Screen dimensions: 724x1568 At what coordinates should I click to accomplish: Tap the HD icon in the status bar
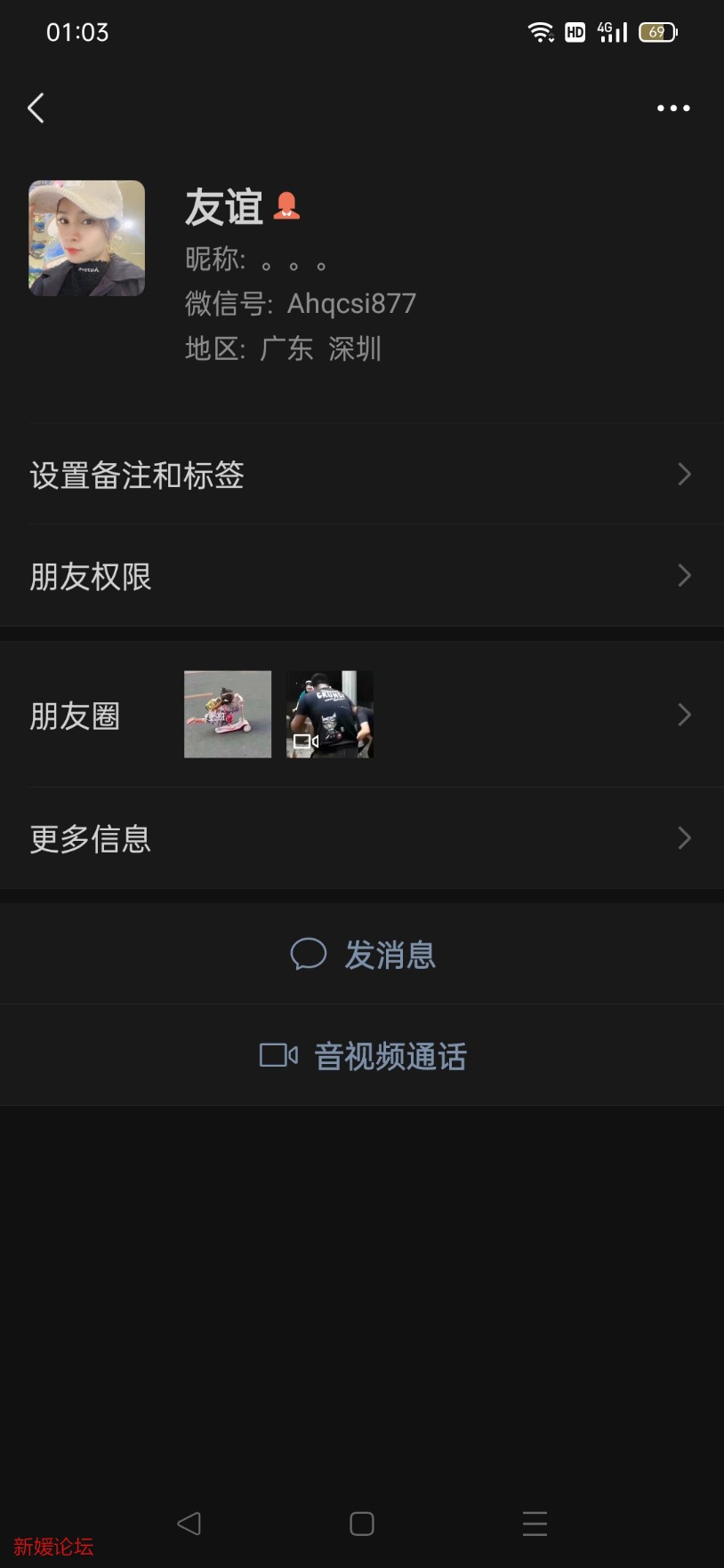[x=574, y=31]
